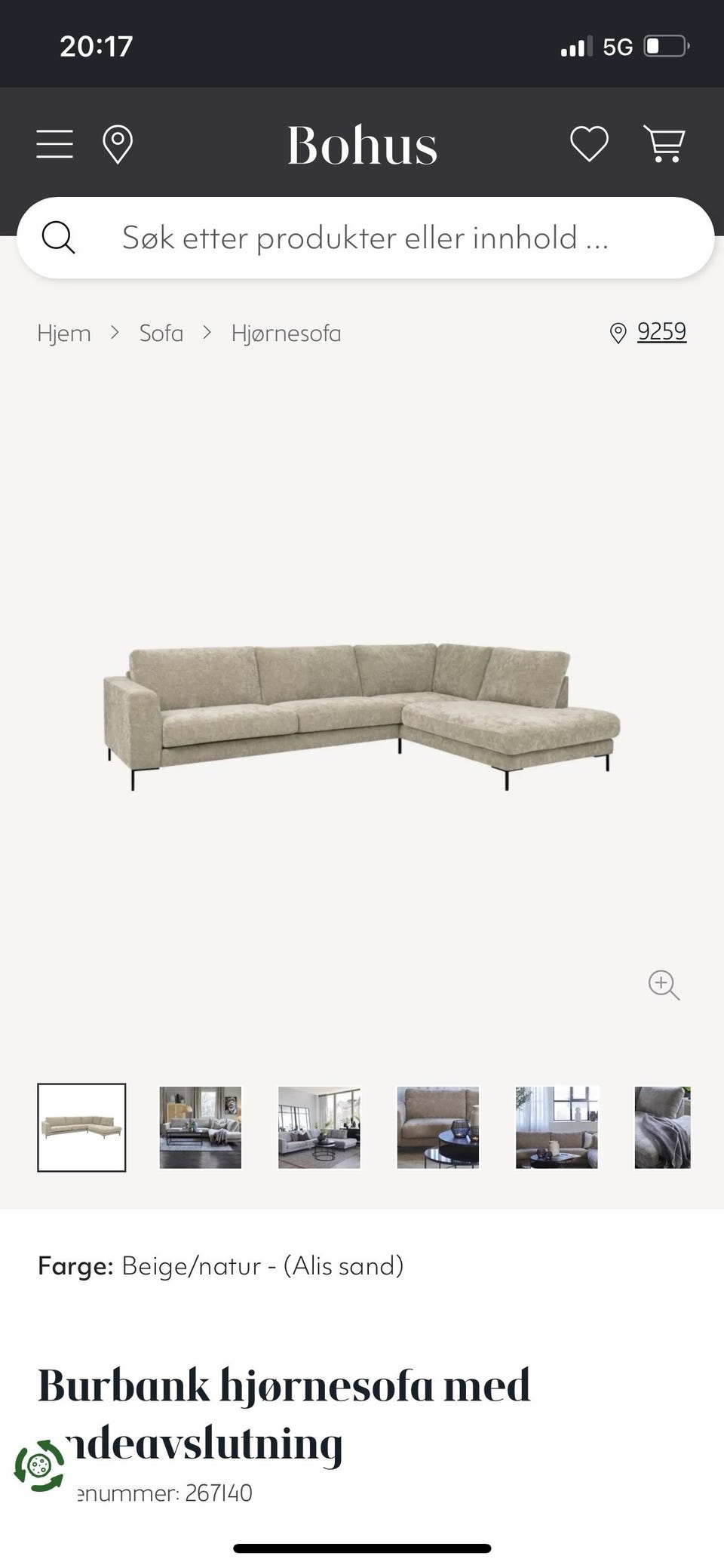This screenshot has width=724, height=1568.
Task: Go to Hjørnesofa breadcrumb
Action: [286, 333]
